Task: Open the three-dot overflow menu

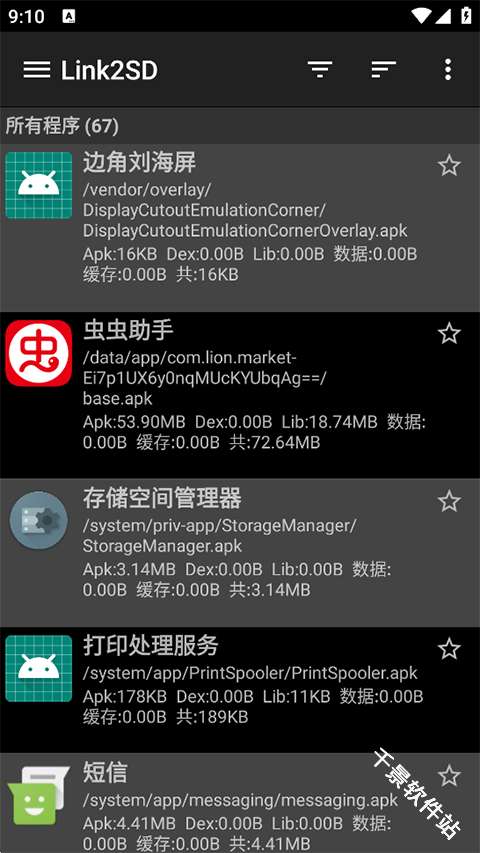Action: click(447, 70)
